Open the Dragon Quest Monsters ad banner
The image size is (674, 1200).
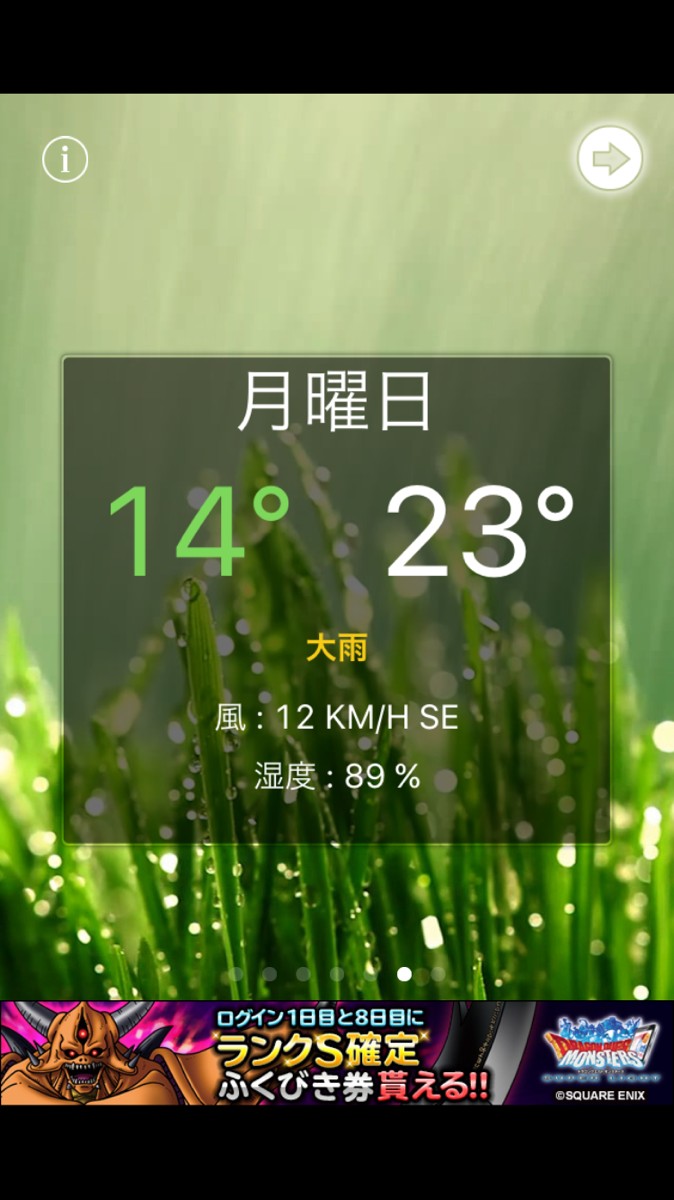pyautogui.click(x=337, y=1053)
